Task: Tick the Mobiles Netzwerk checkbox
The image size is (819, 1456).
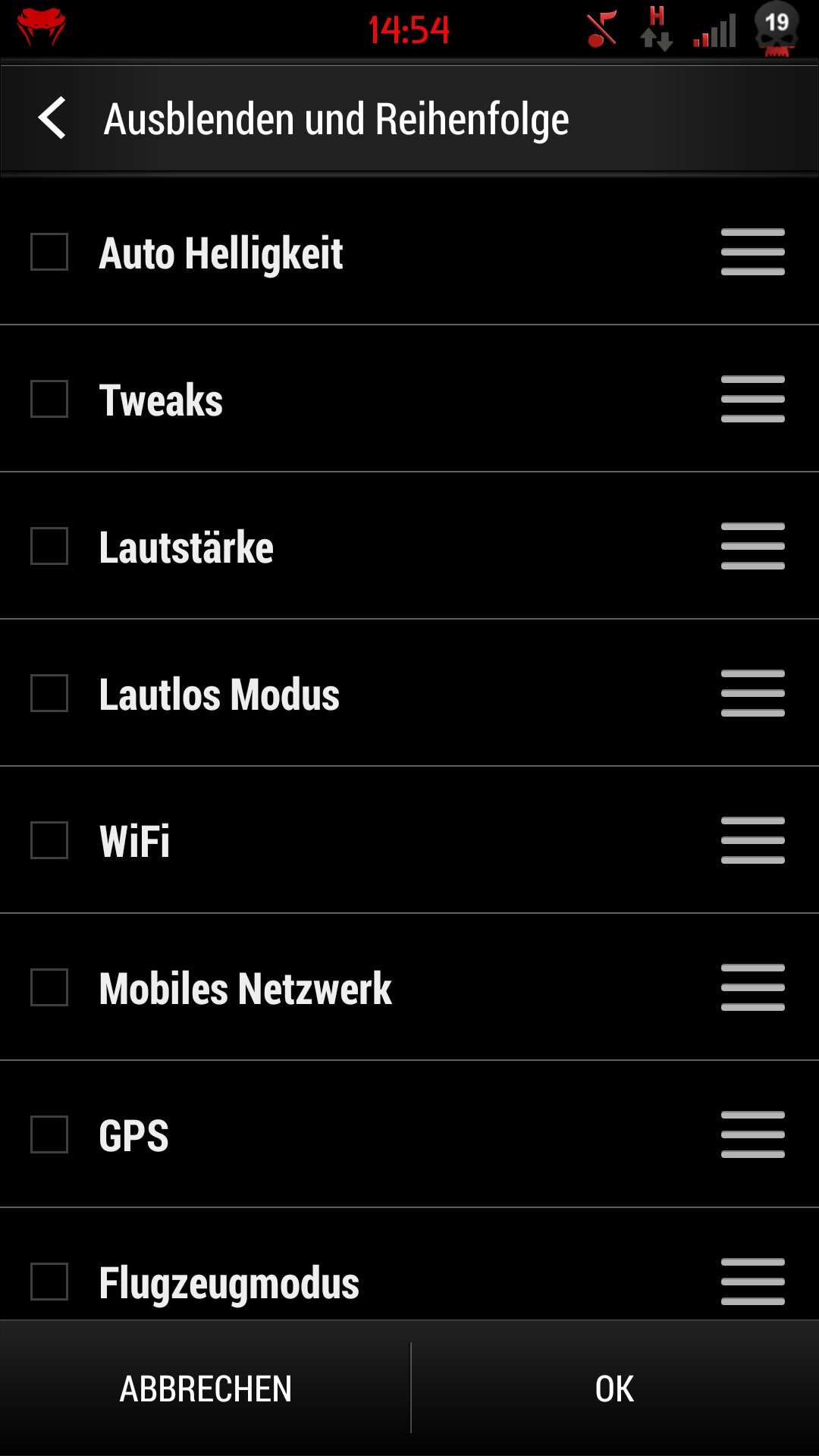Action: point(49,987)
